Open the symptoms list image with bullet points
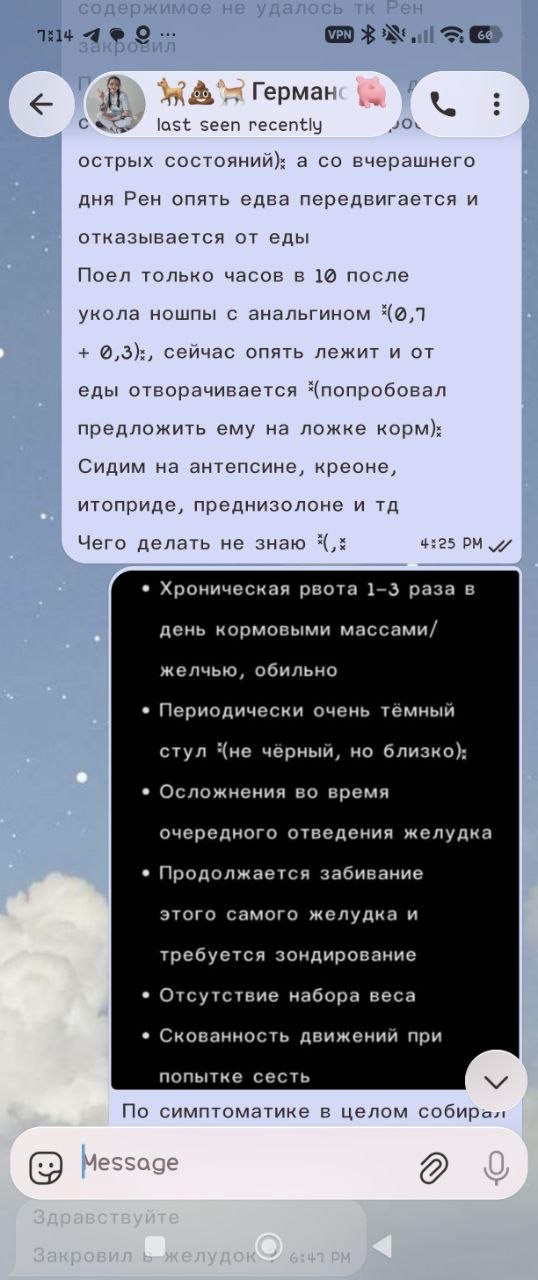Image resolution: width=538 pixels, height=1280 pixels. [x=315, y=829]
